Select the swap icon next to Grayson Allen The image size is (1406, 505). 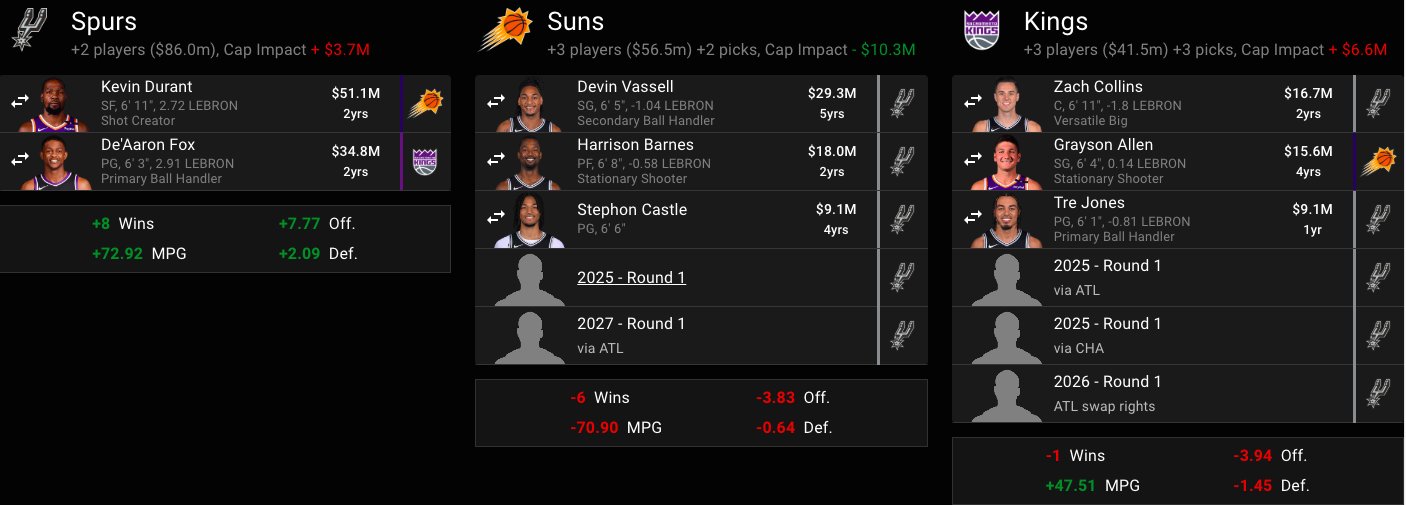972,160
